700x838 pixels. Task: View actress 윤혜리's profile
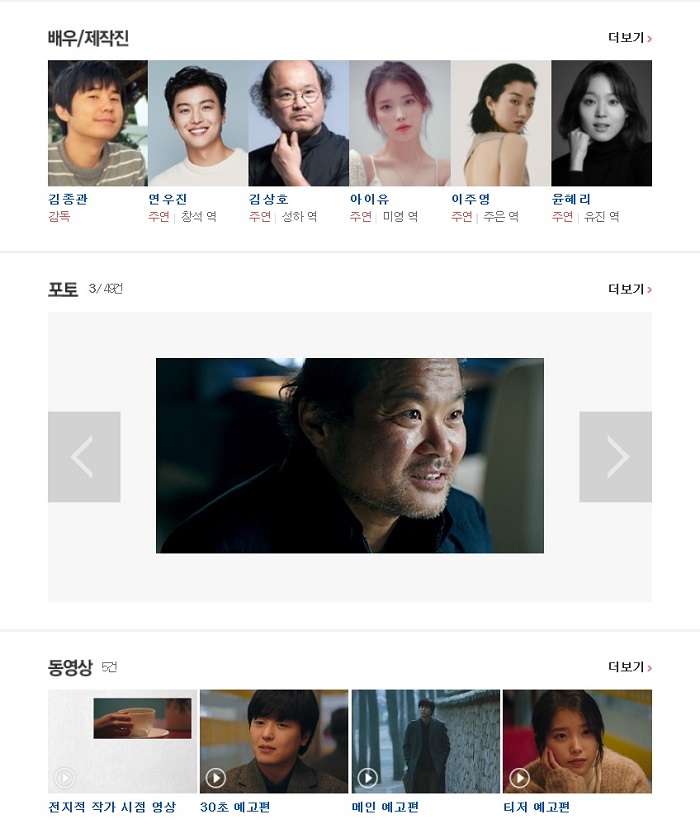(601, 123)
